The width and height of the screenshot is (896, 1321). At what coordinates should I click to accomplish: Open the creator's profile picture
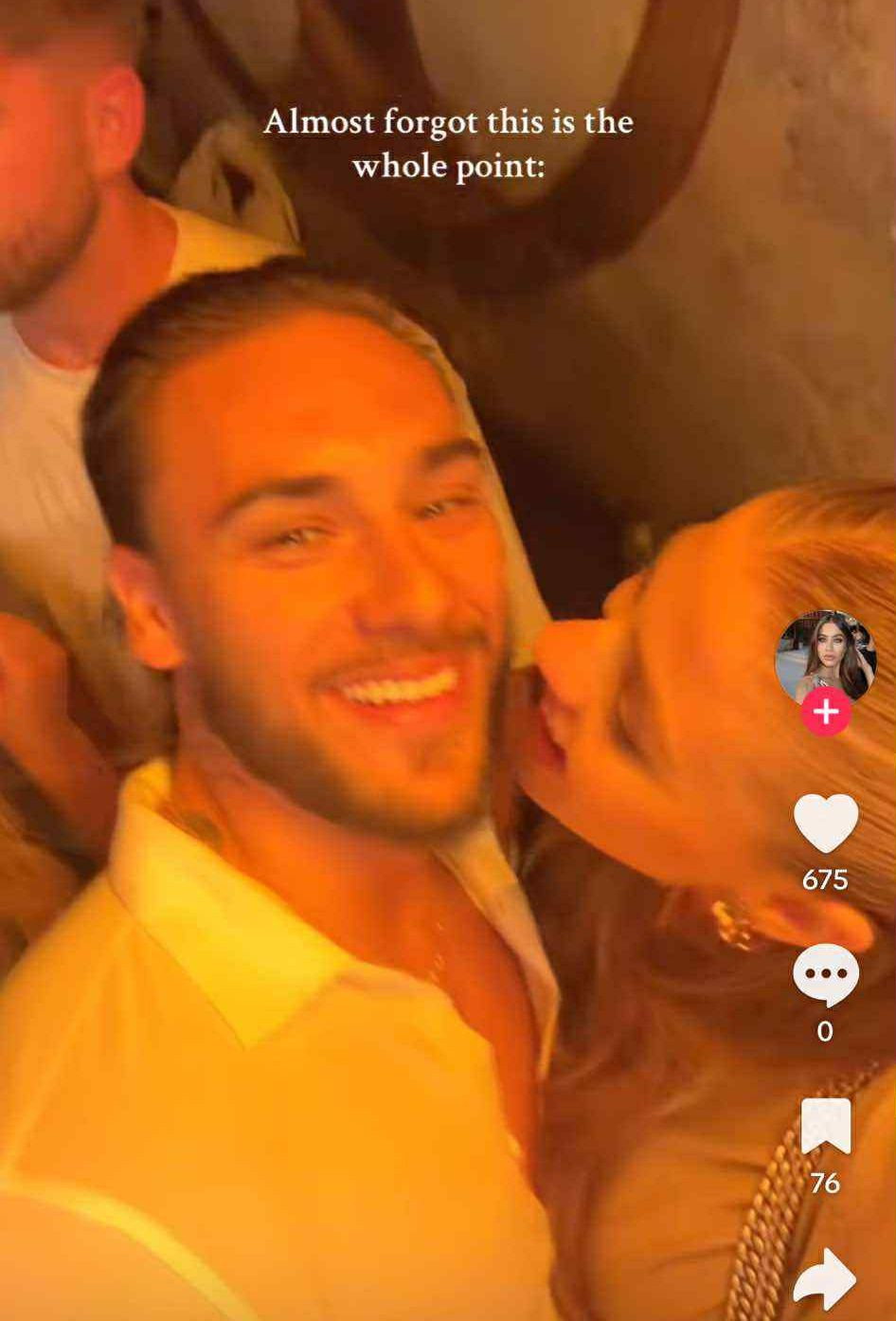[x=825, y=656]
